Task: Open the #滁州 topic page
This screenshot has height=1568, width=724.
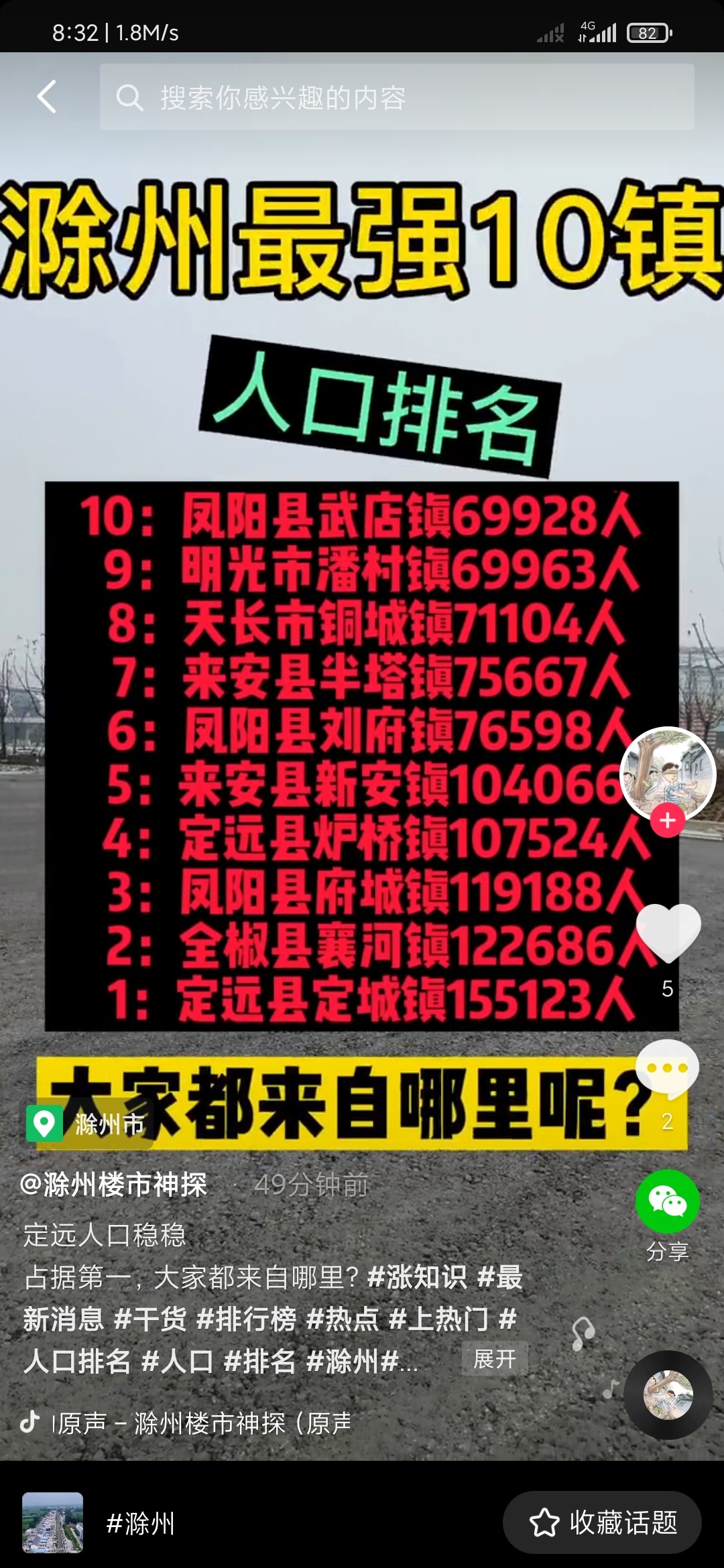Action: 139,1524
